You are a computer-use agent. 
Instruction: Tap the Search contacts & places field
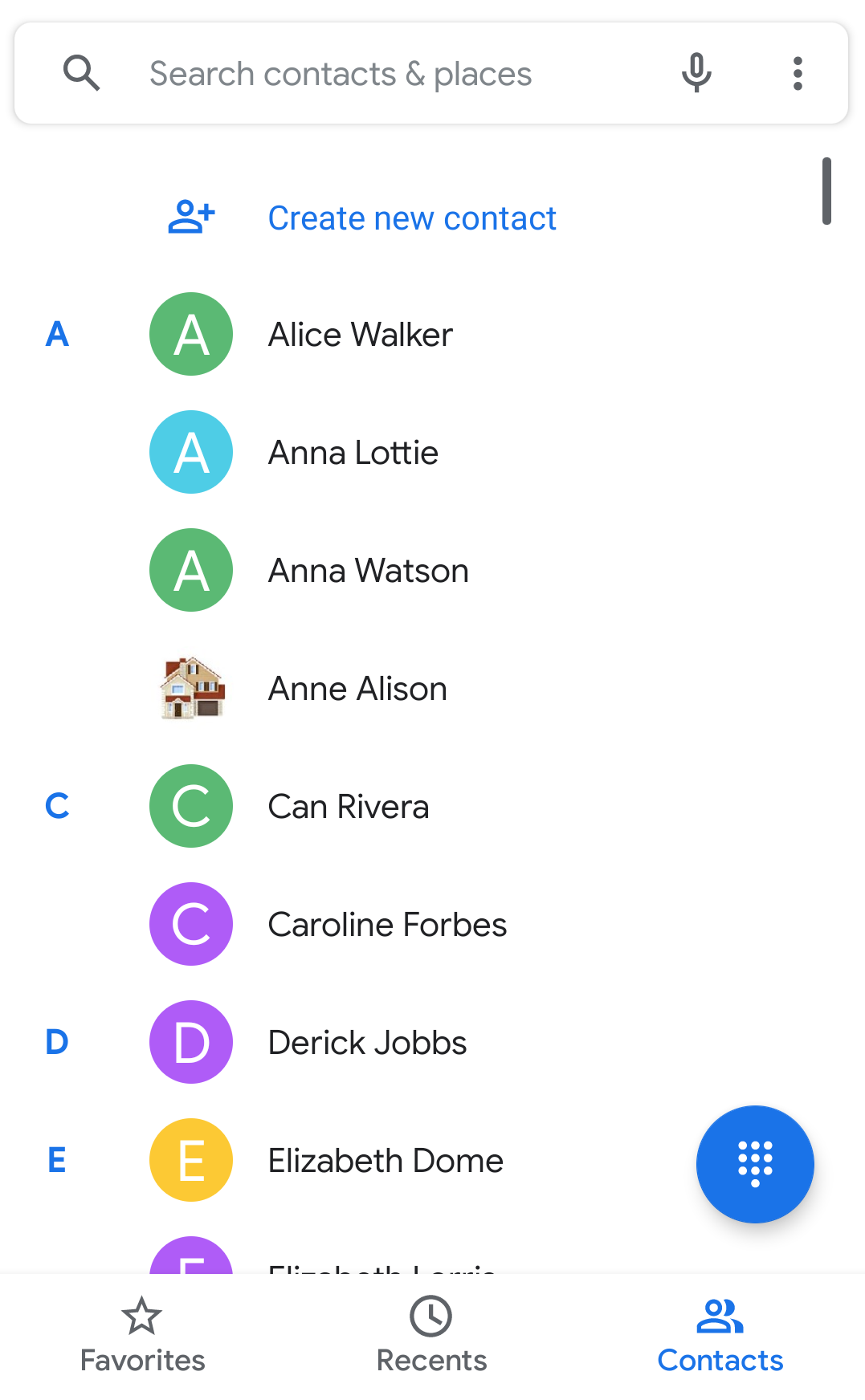pyautogui.click(x=341, y=72)
